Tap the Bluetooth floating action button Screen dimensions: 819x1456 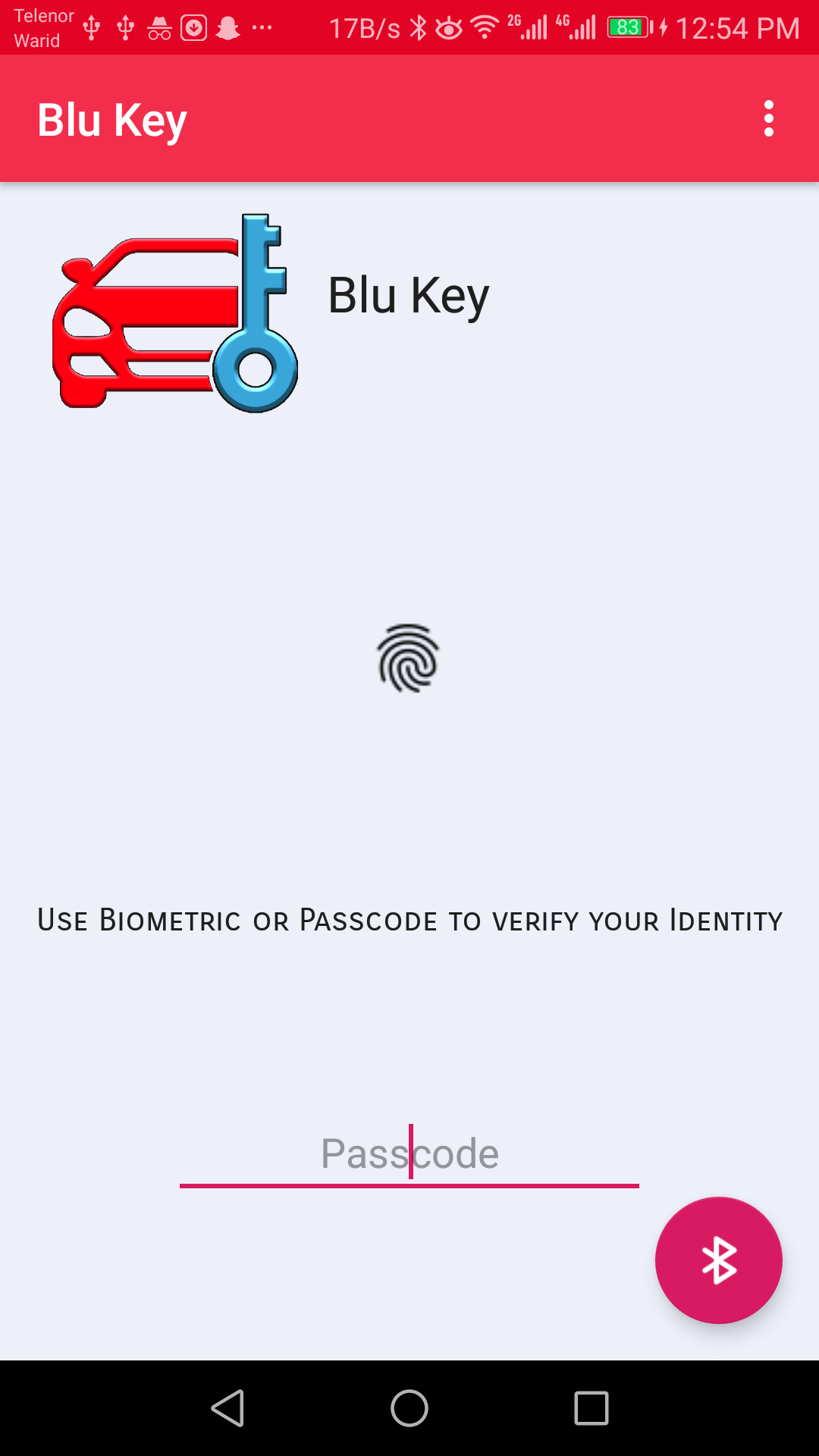[718, 1260]
